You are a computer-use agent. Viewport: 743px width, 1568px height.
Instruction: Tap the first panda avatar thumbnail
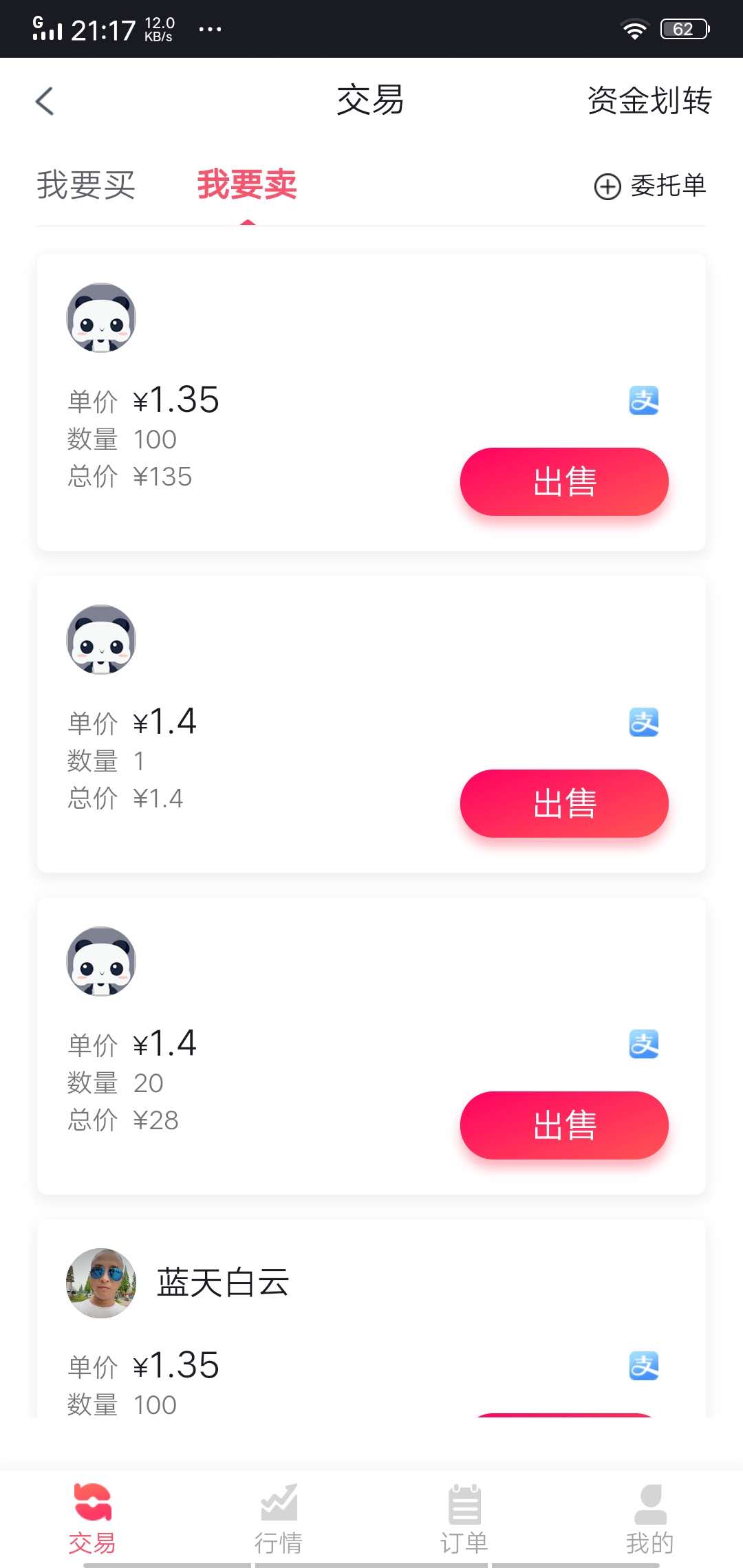[x=100, y=317]
